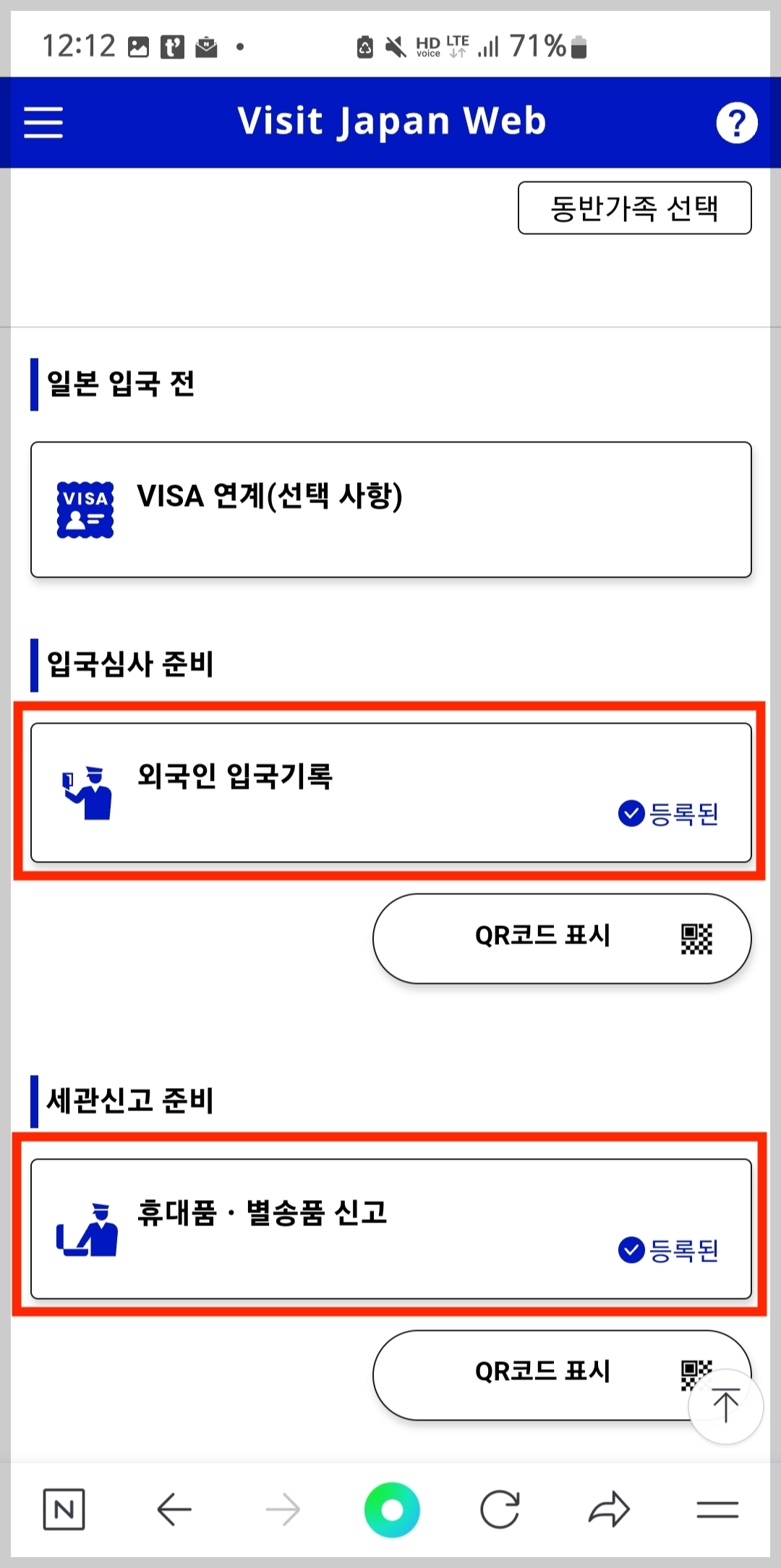Click the 등록된 checkmark on 외국인 입국기록

pyautogui.click(x=631, y=813)
